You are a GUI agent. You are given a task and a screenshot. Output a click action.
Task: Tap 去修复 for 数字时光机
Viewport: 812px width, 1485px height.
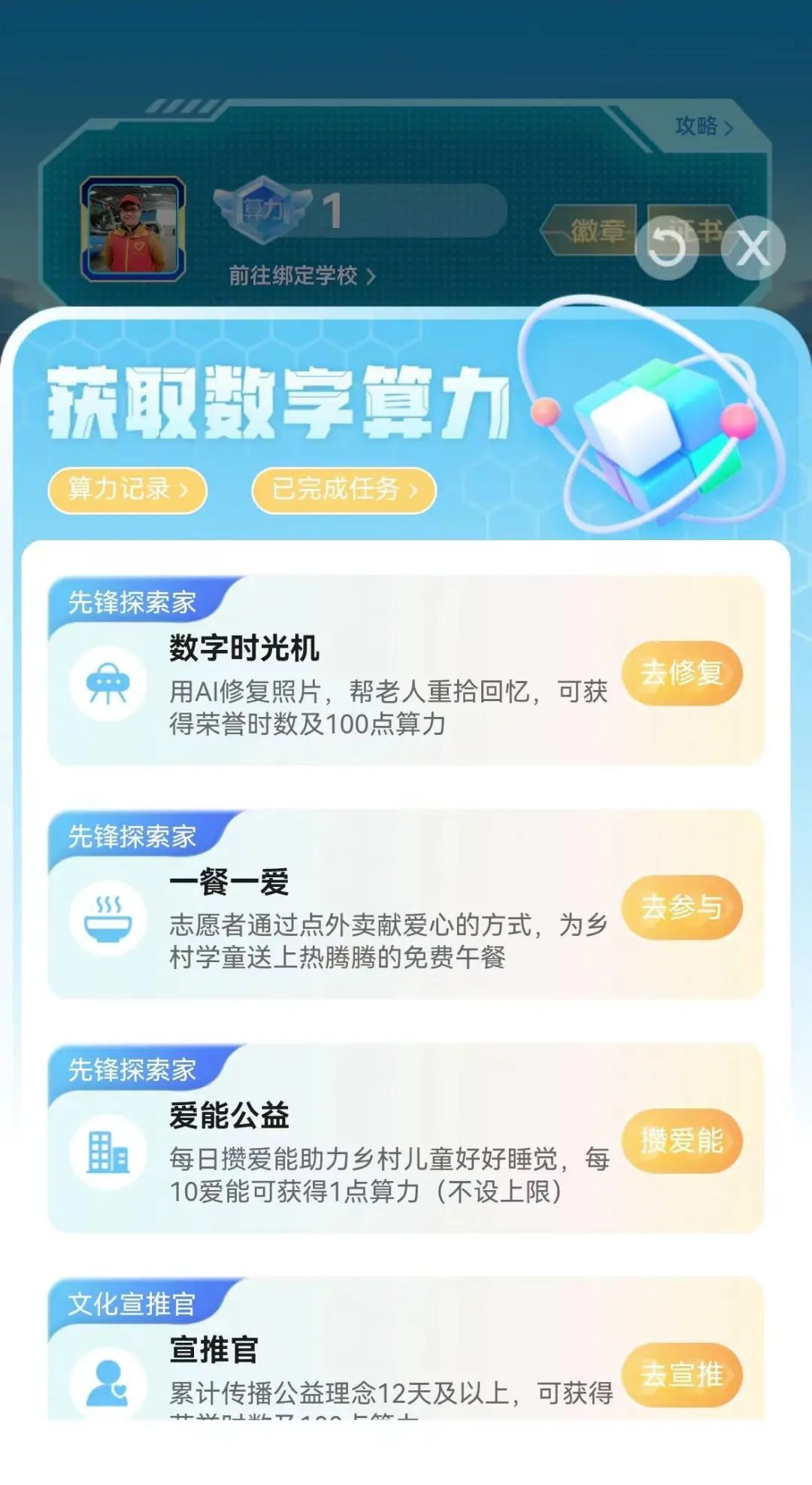pyautogui.click(x=681, y=673)
